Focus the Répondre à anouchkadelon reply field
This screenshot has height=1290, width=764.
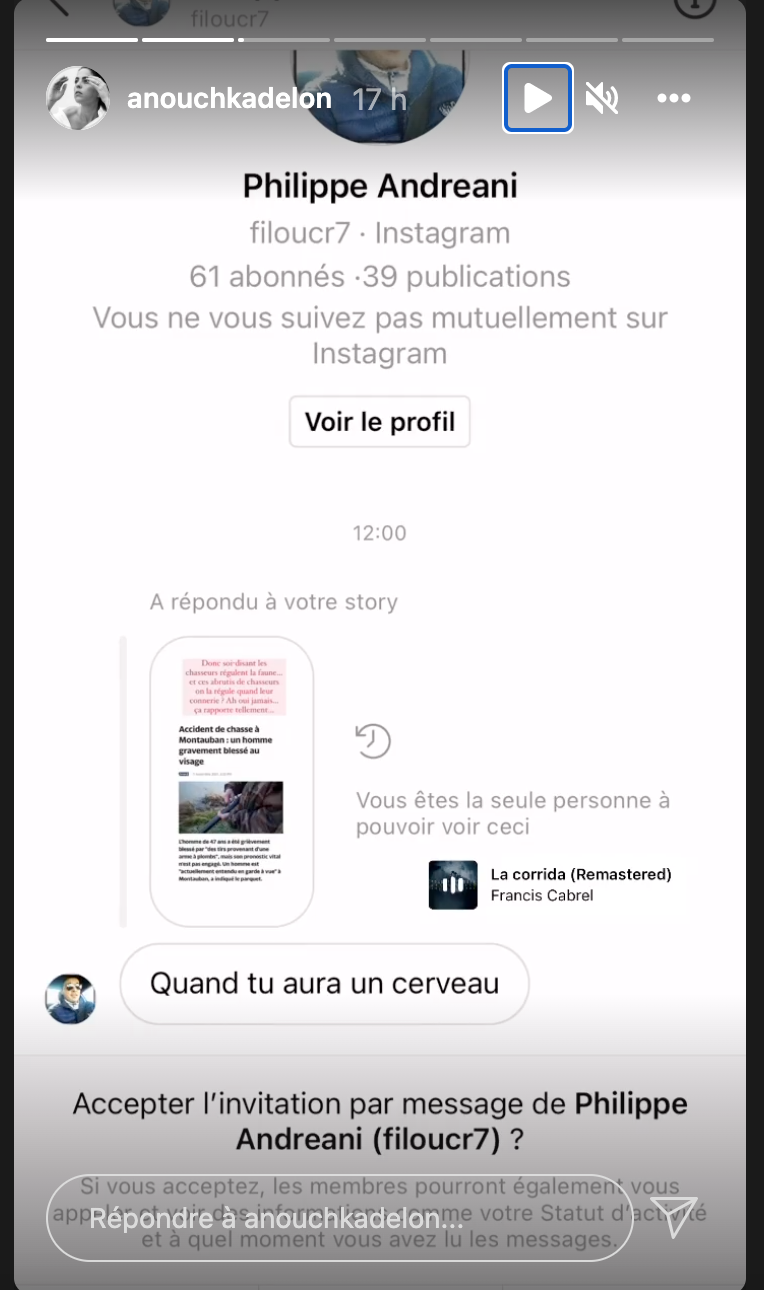tap(340, 1219)
